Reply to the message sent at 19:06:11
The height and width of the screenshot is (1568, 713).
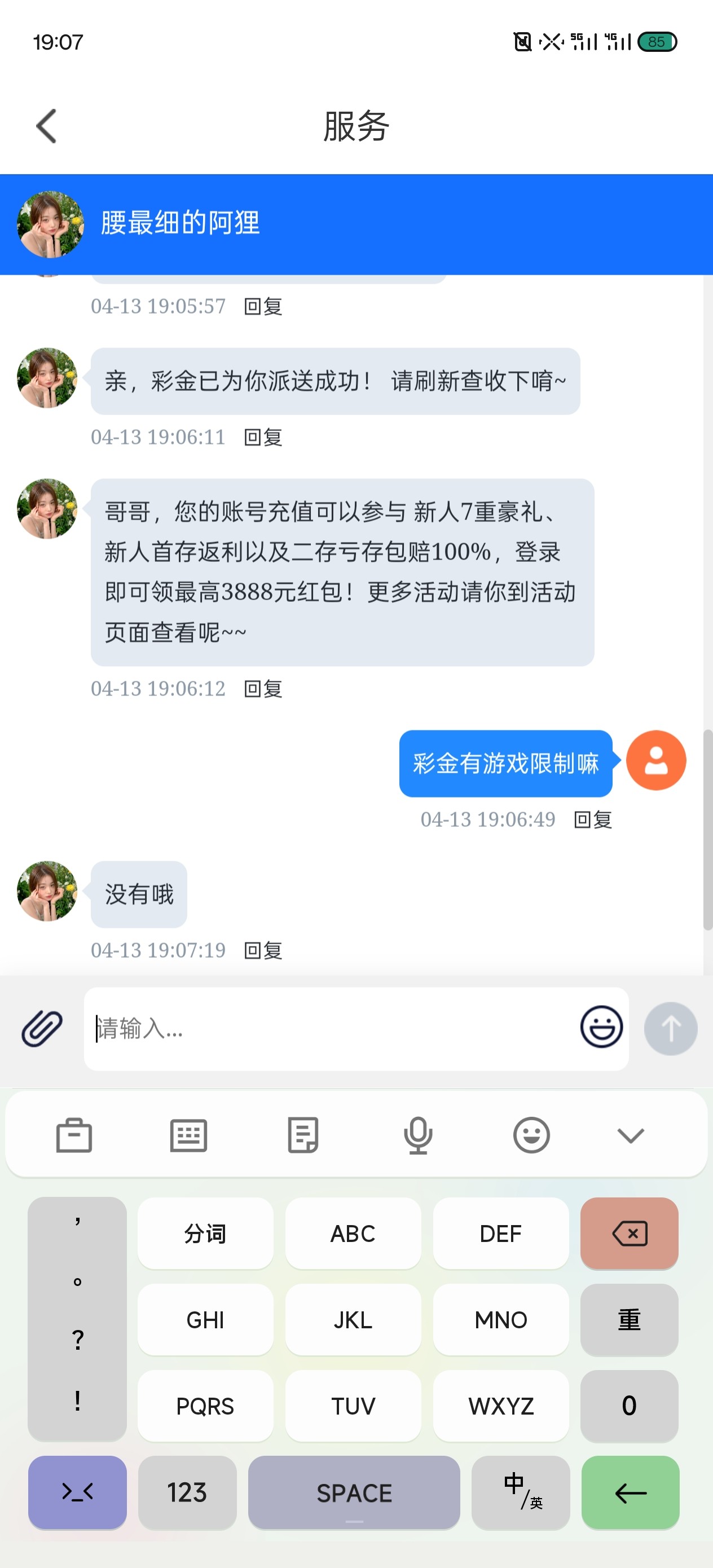[263, 437]
